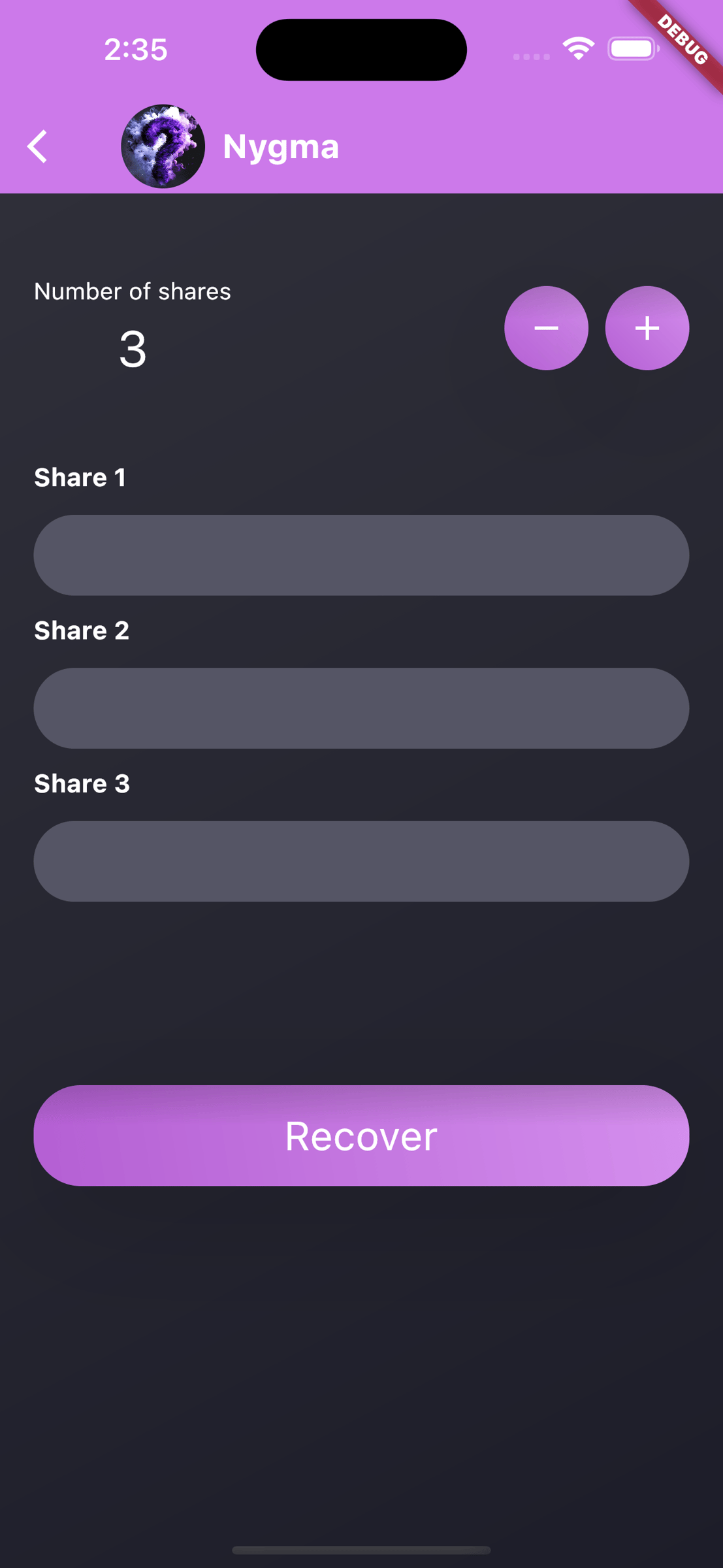Decrease the number of shares
The height and width of the screenshot is (1568, 723).
(x=546, y=328)
